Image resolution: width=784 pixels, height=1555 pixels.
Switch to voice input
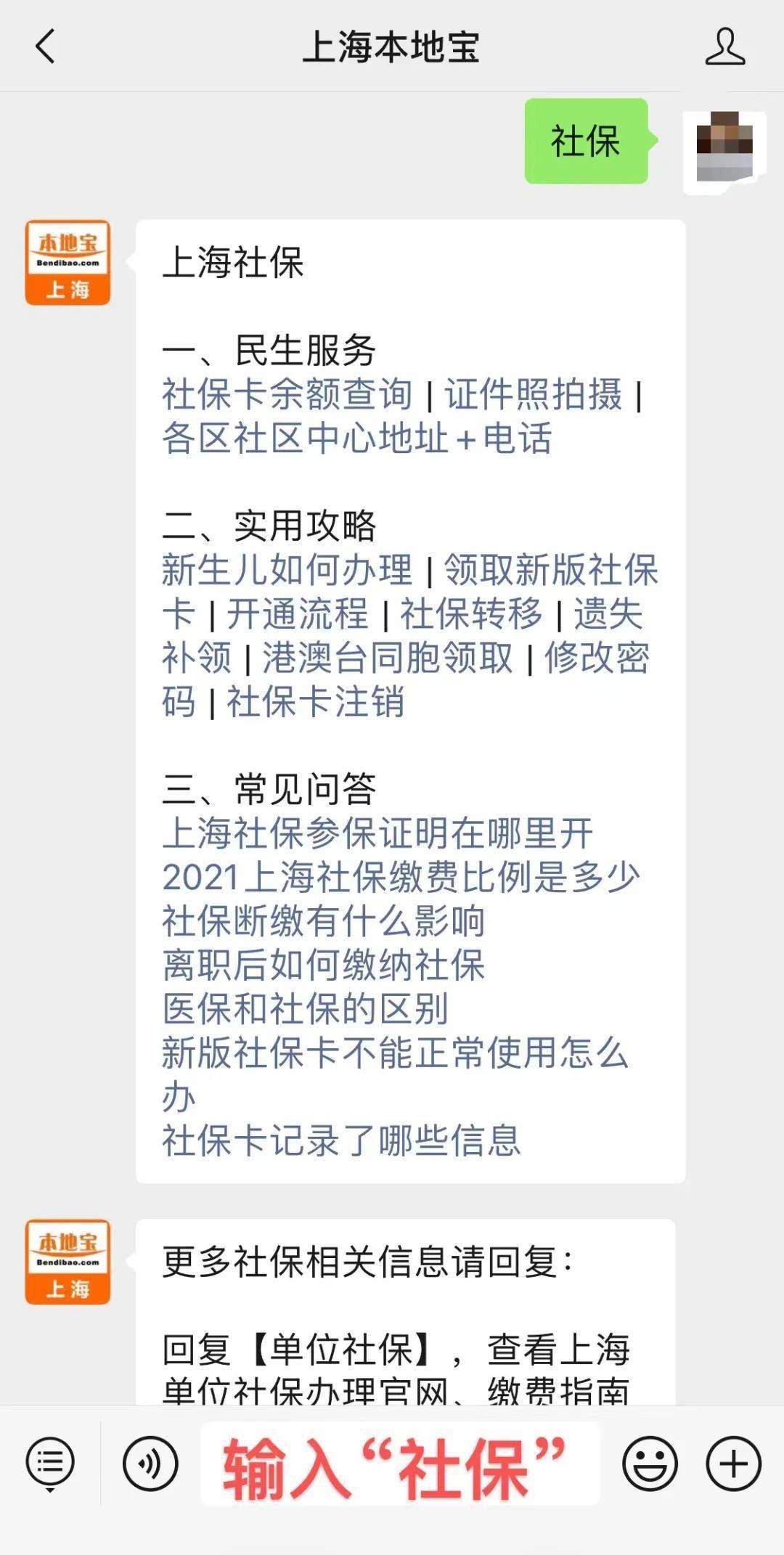click(x=150, y=1463)
